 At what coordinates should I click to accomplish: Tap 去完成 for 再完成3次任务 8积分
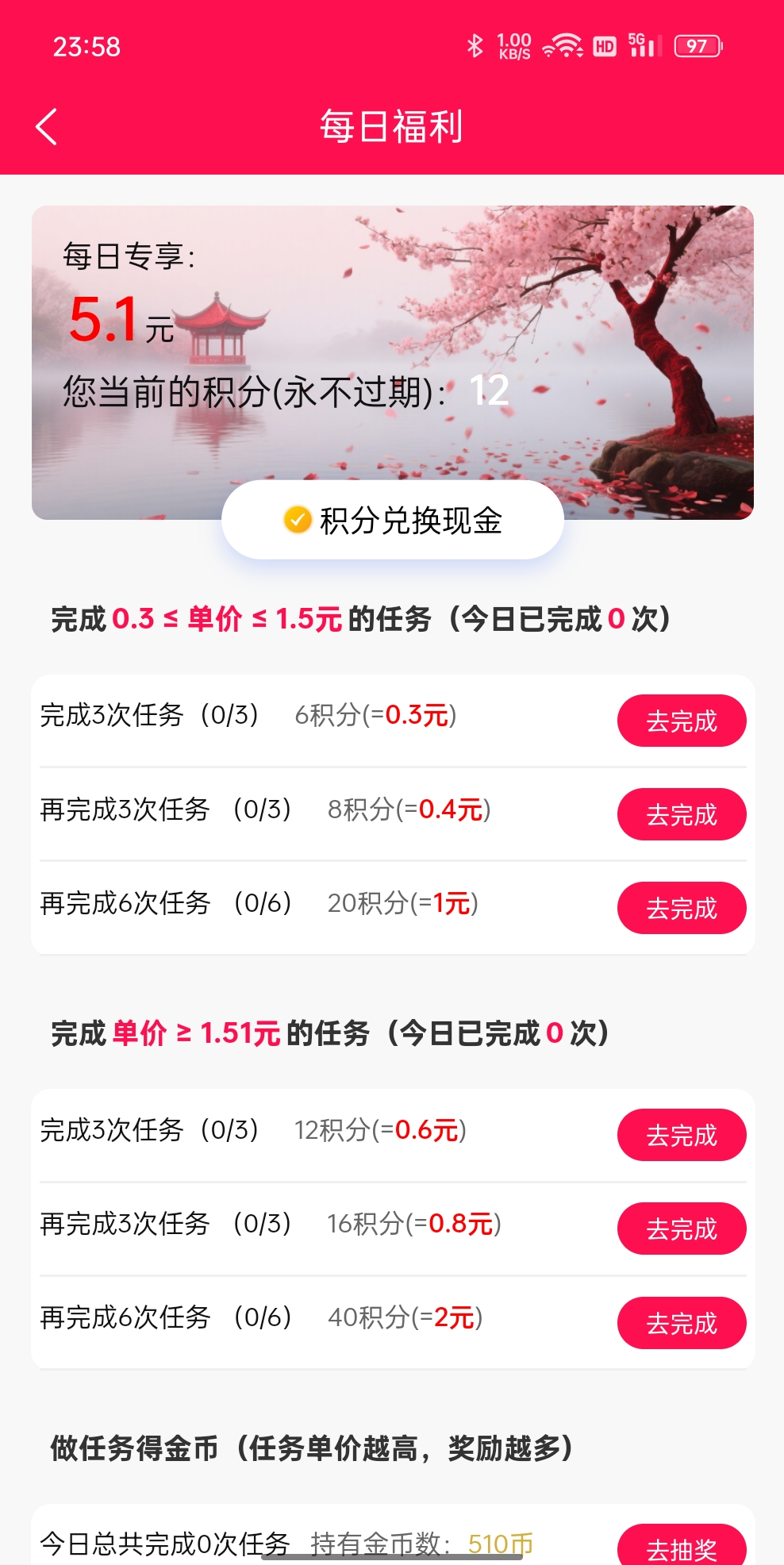[x=681, y=814]
